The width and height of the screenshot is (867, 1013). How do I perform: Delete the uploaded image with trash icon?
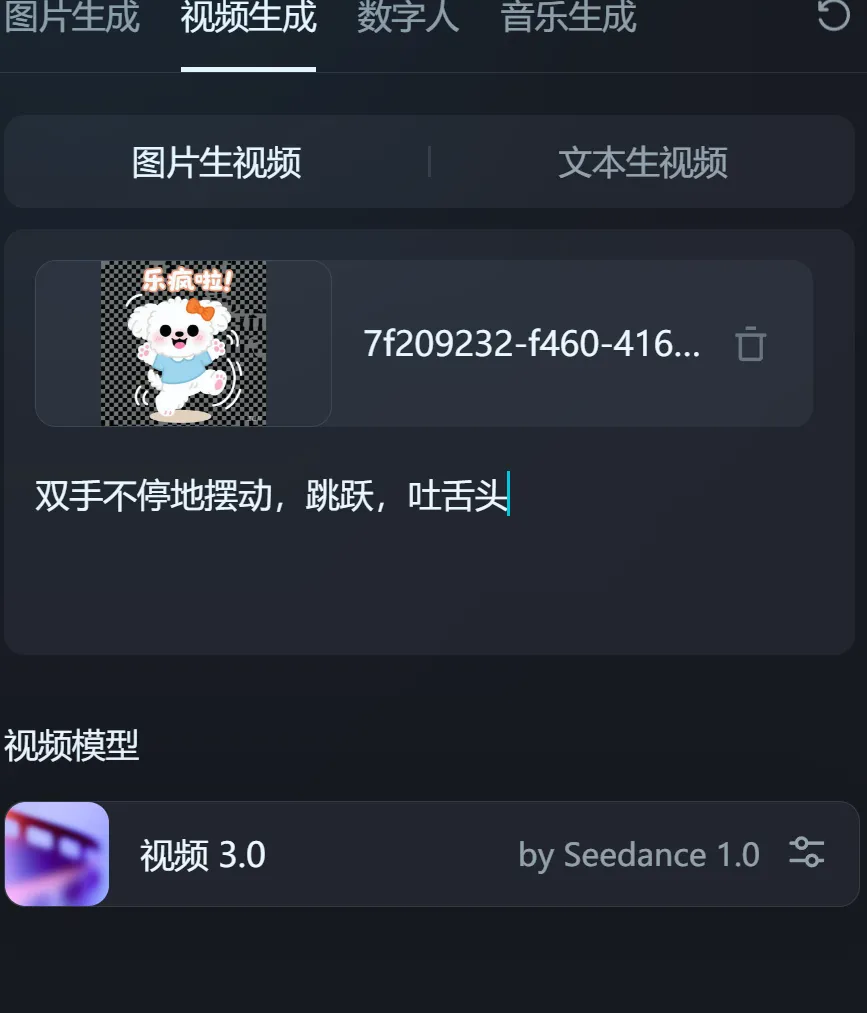750,345
